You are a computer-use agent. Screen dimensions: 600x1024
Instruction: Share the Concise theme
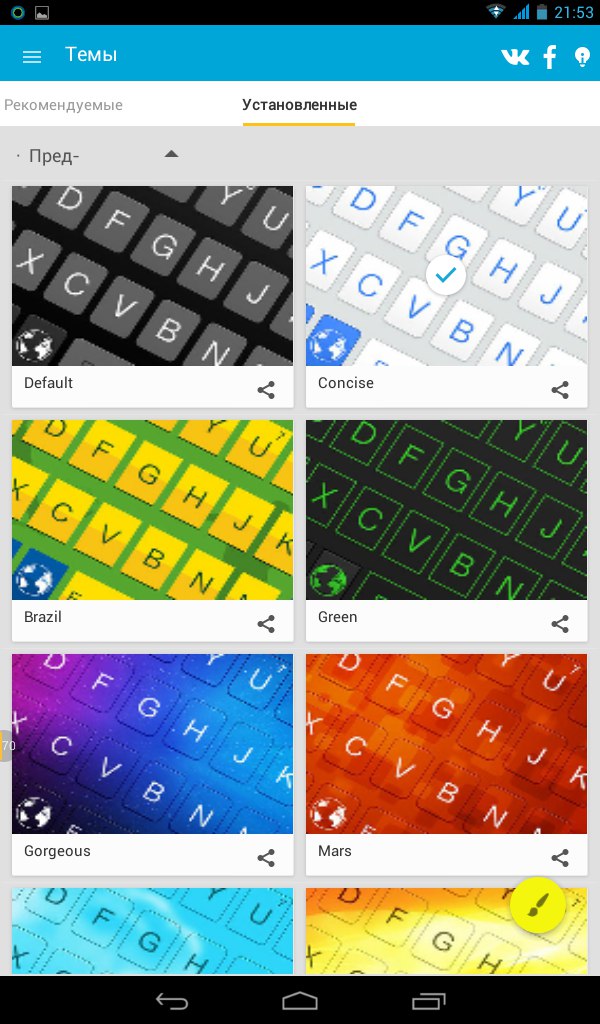click(x=560, y=390)
